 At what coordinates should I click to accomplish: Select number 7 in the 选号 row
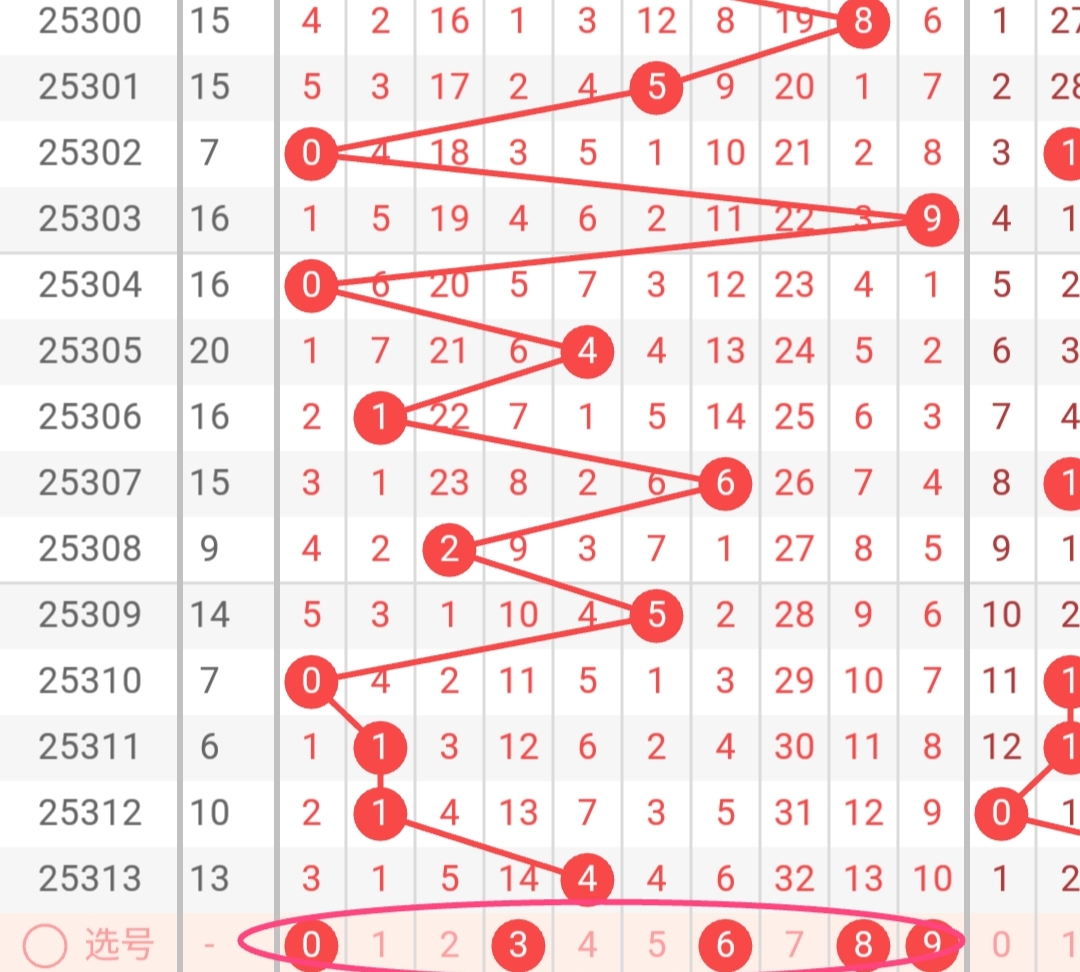click(x=794, y=943)
